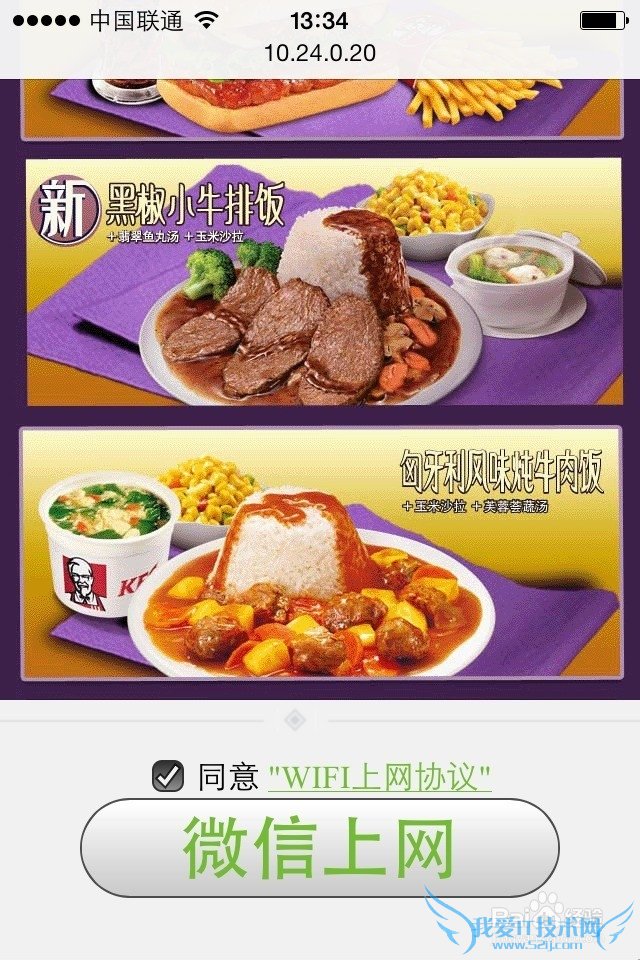This screenshot has height=960, width=640.
Task: Uncheck the 同意 agreement checkbox
Action: pos(168,777)
